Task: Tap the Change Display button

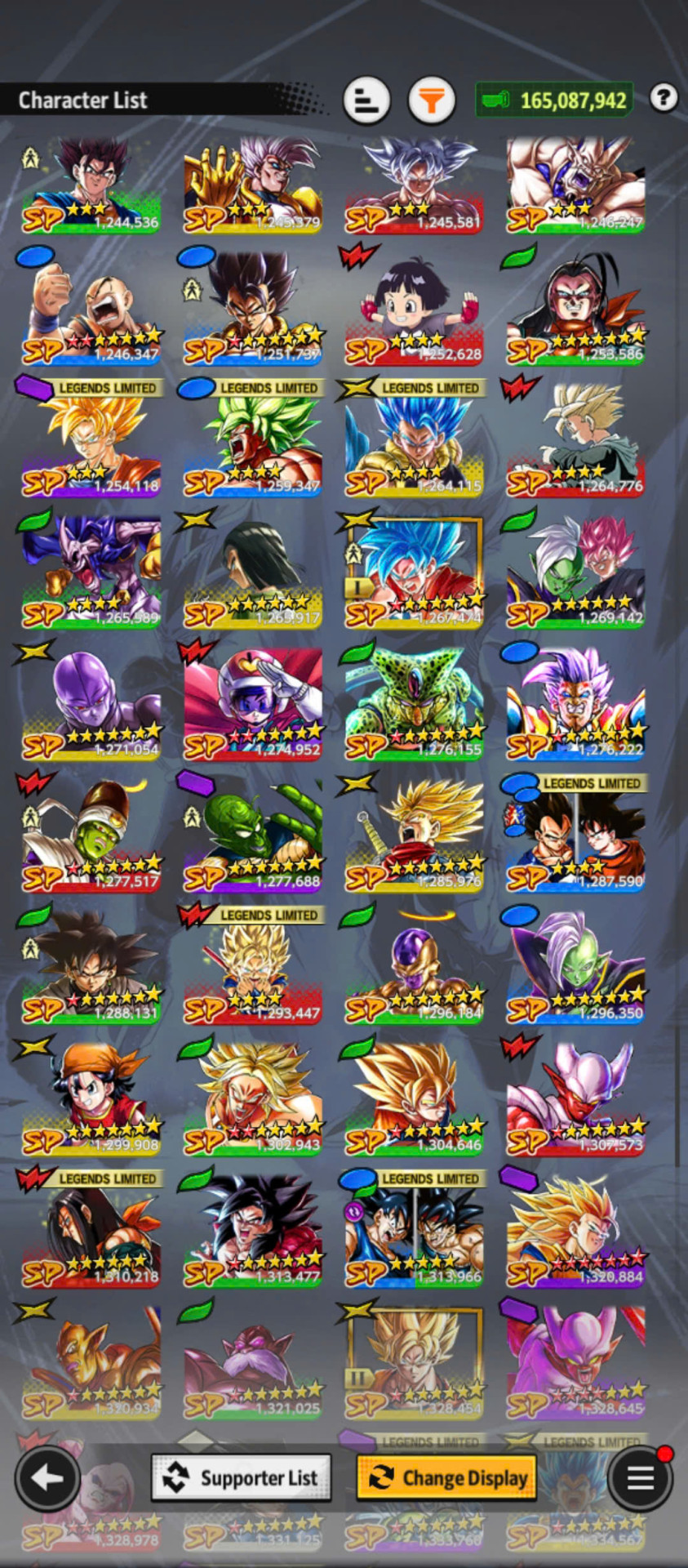Action: coord(446,1477)
